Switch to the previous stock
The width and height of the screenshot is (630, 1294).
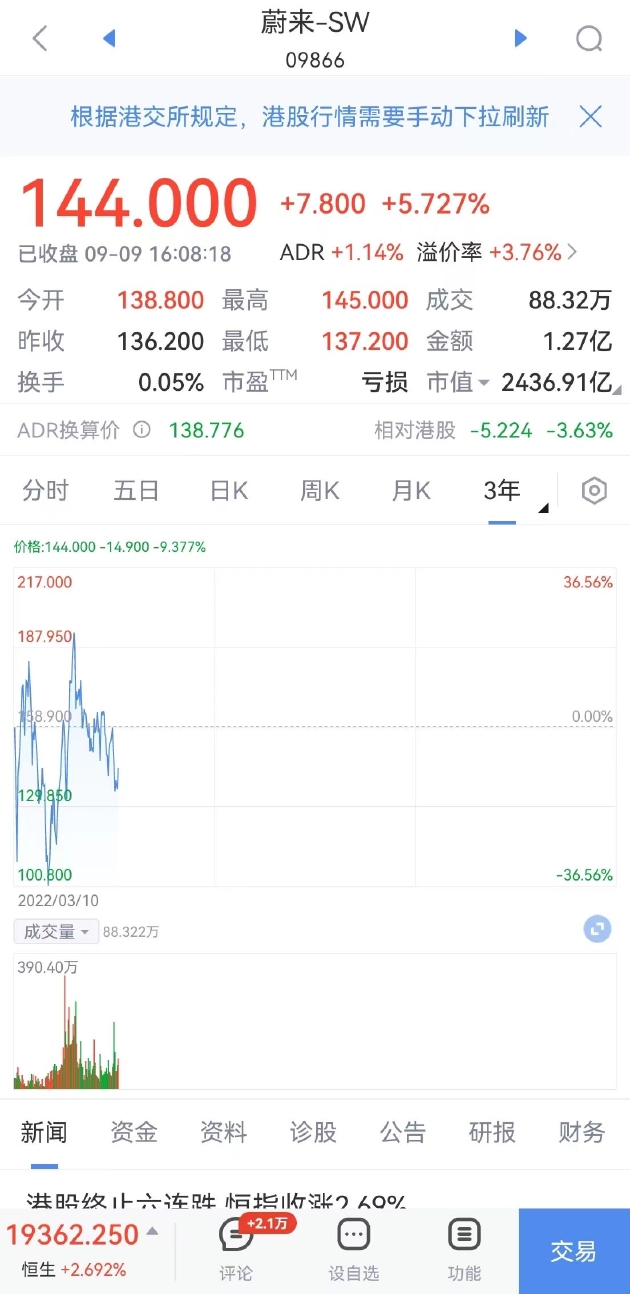110,39
